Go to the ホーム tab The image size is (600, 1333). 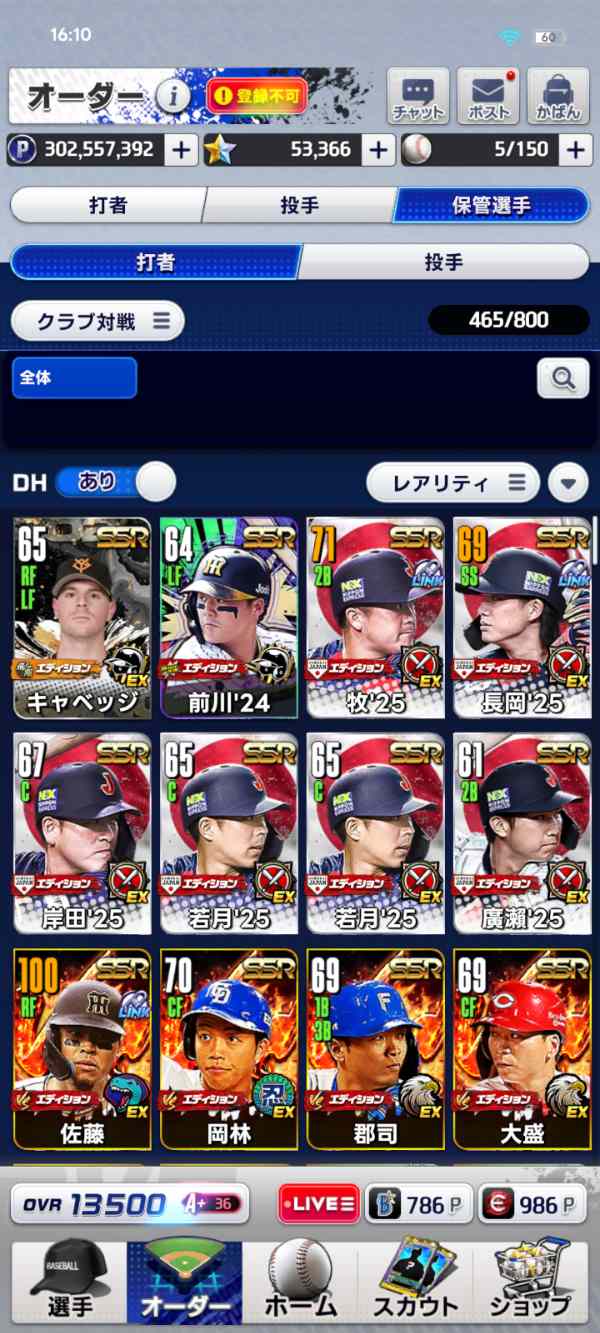click(x=299, y=1282)
